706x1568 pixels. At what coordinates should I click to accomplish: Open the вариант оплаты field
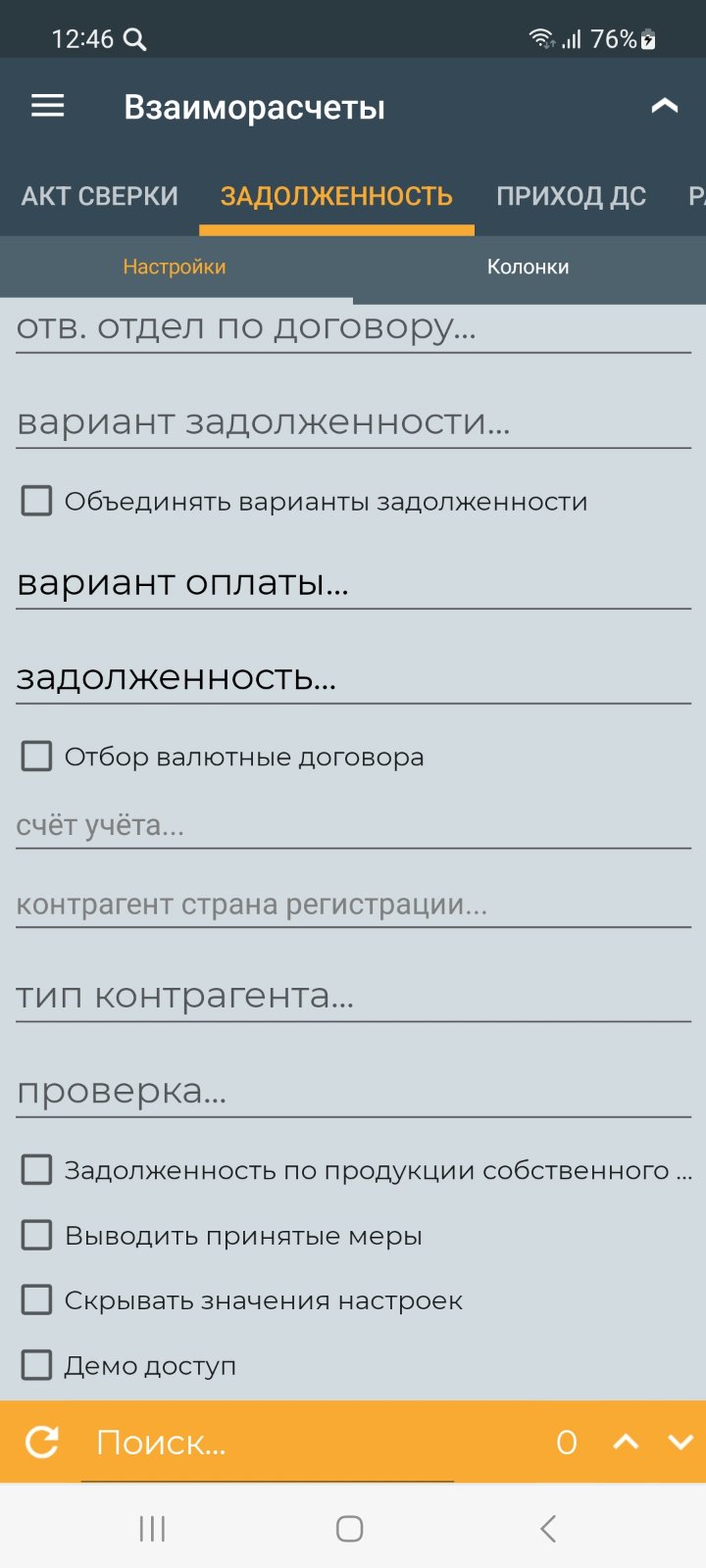tap(353, 583)
